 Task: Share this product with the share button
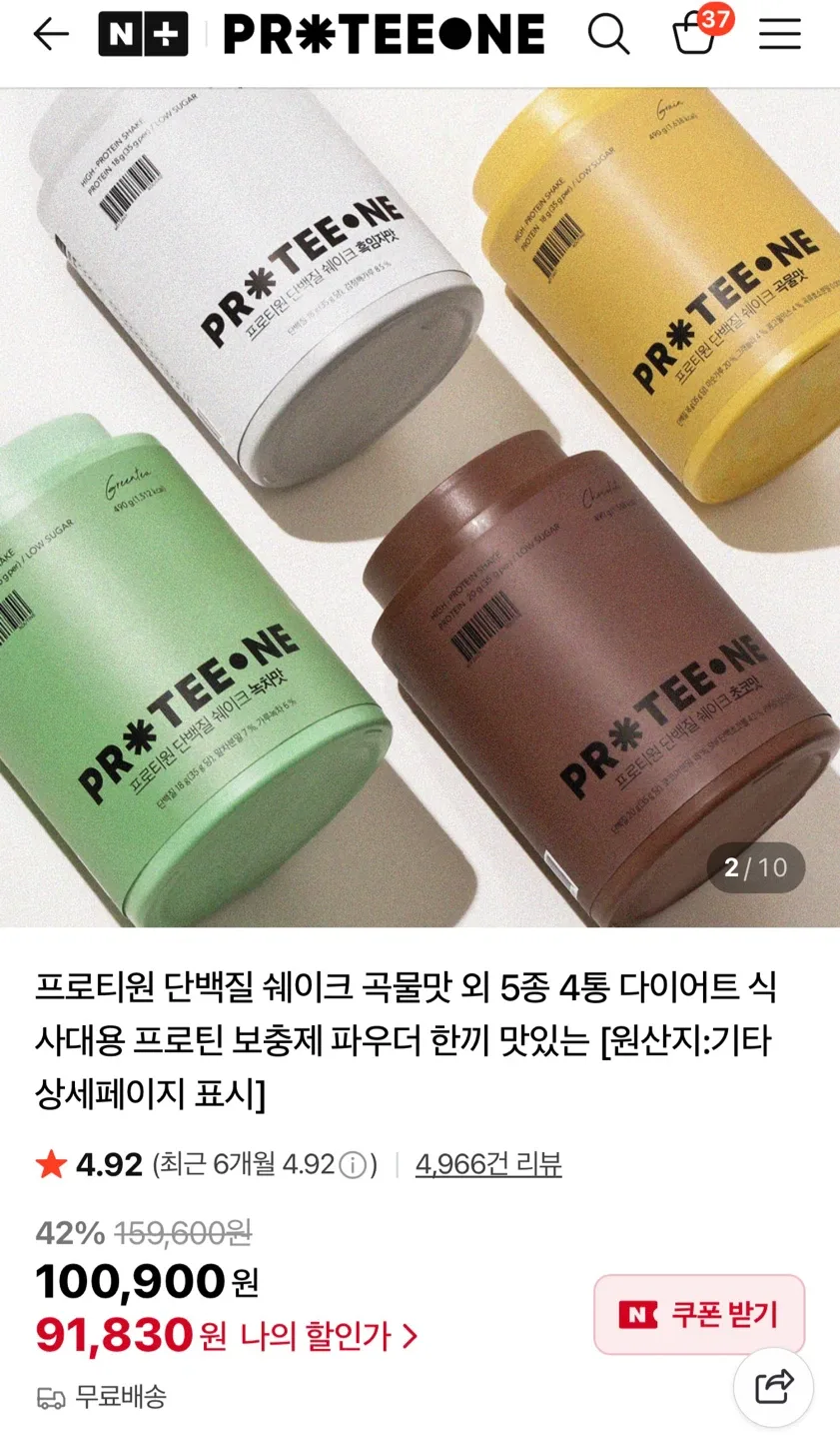click(x=774, y=1387)
